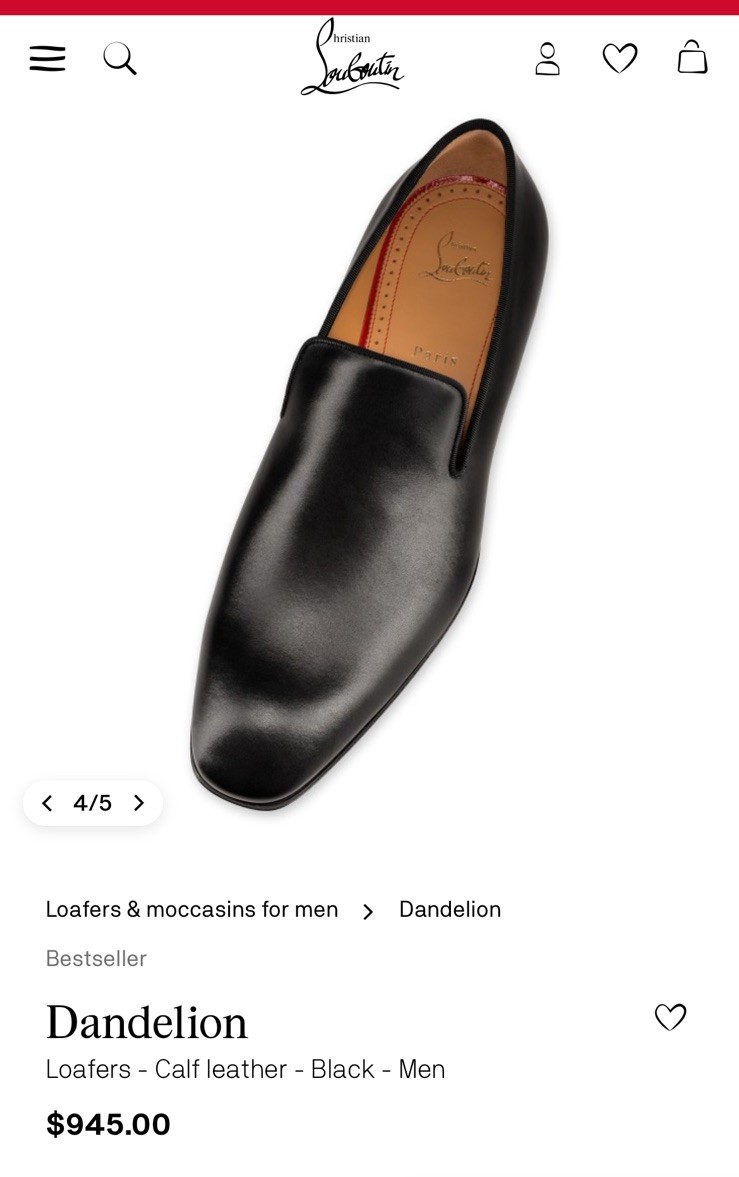Enlarge the Dandelion loafer product image

click(370, 460)
